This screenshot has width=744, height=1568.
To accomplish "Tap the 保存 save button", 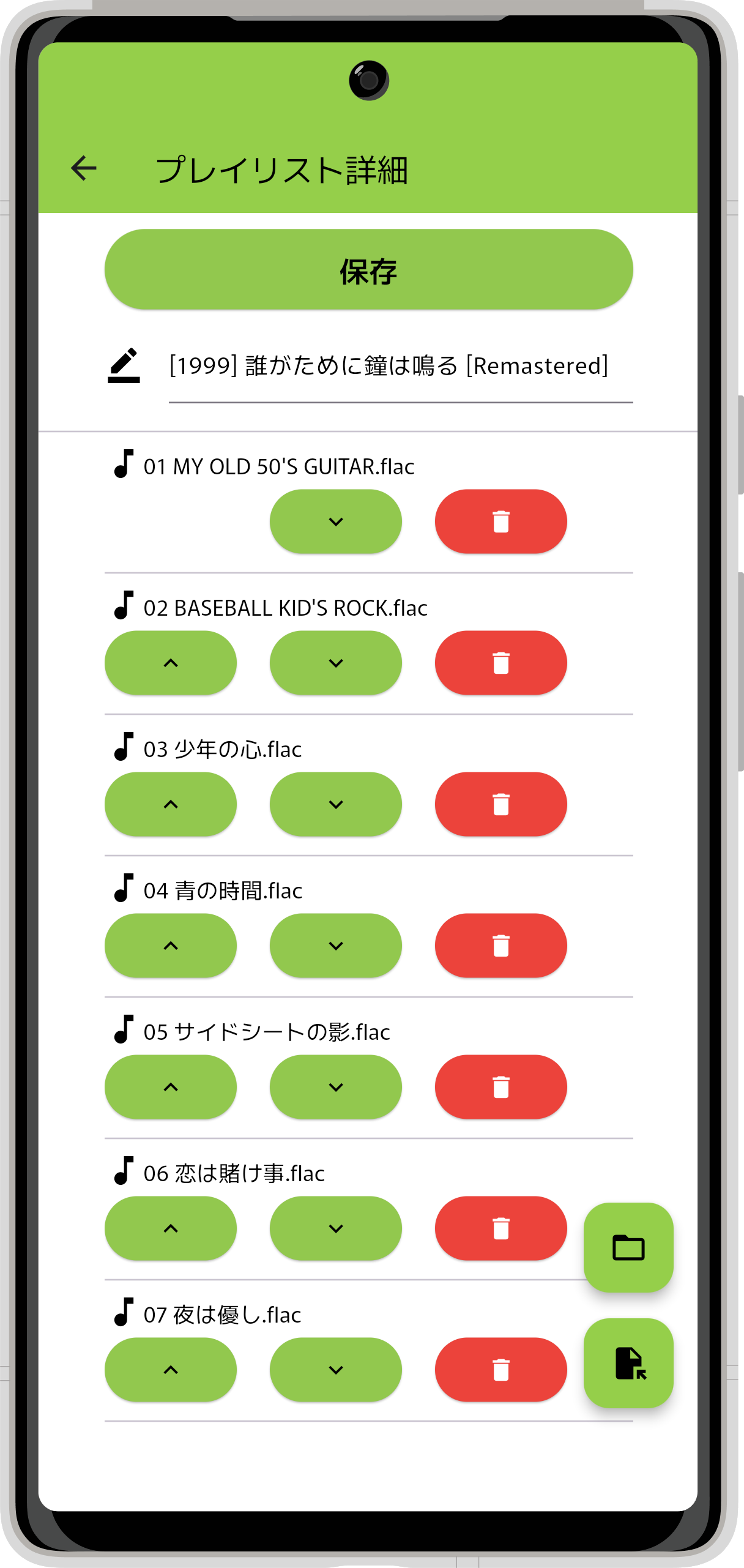I will 368,270.
